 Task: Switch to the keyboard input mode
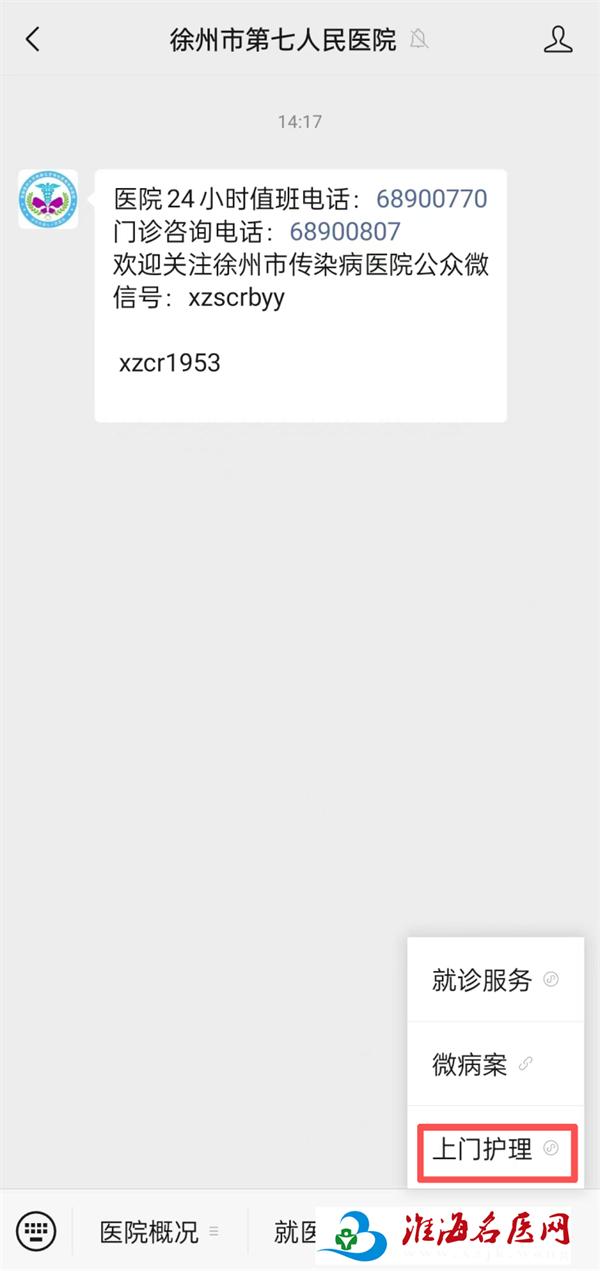click(x=36, y=1231)
